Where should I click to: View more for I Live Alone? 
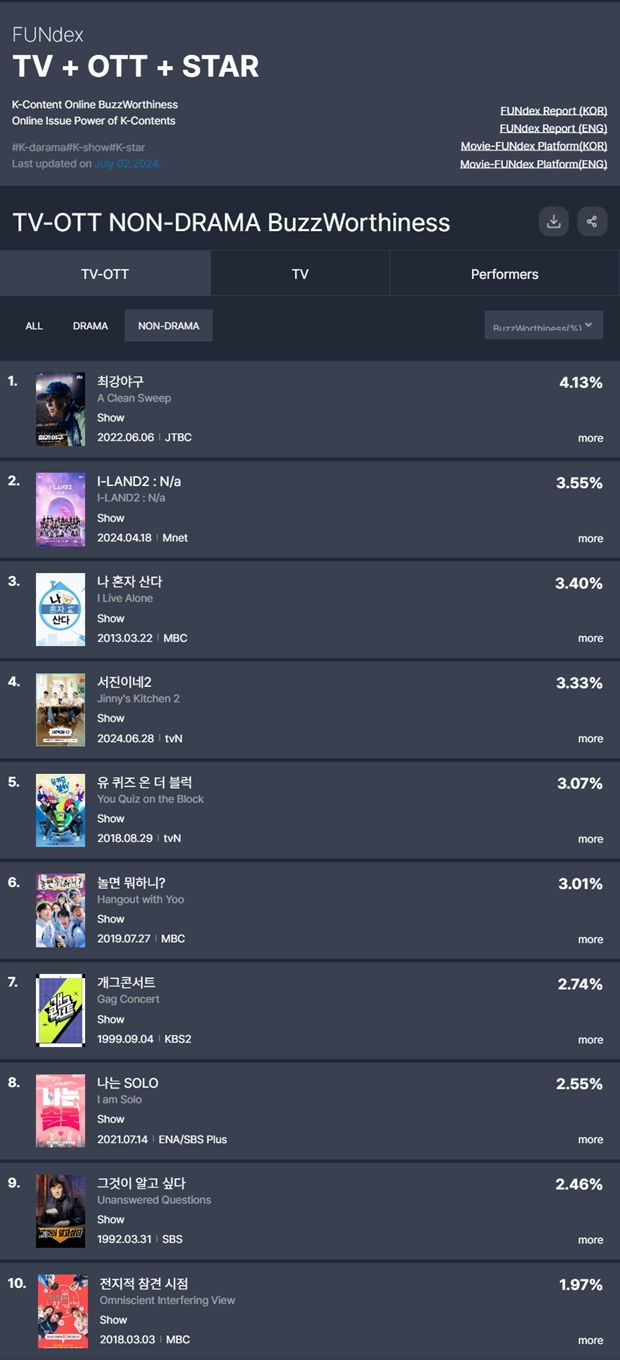pyautogui.click(x=590, y=638)
